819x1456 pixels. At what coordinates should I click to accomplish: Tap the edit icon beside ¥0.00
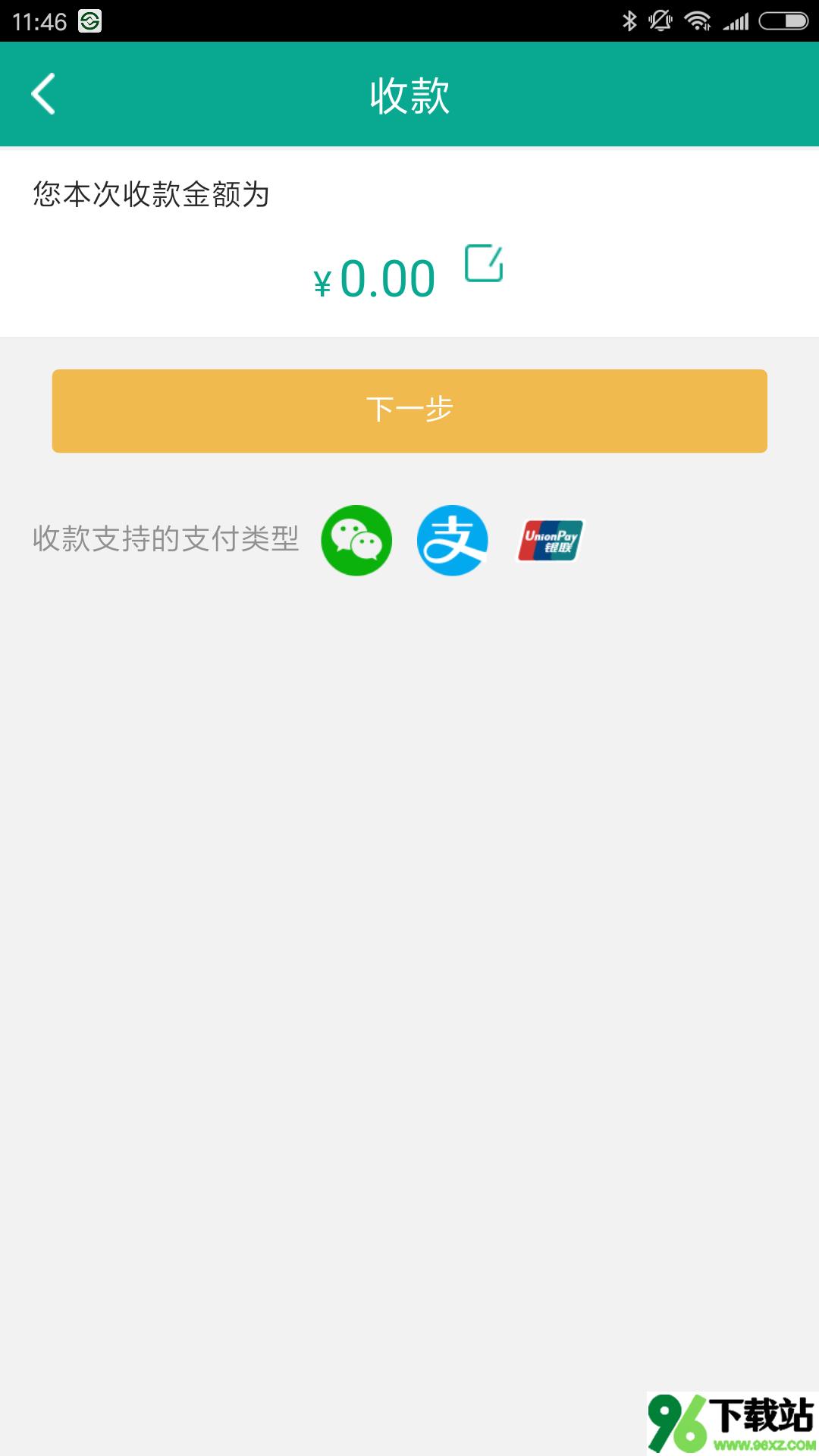(484, 263)
